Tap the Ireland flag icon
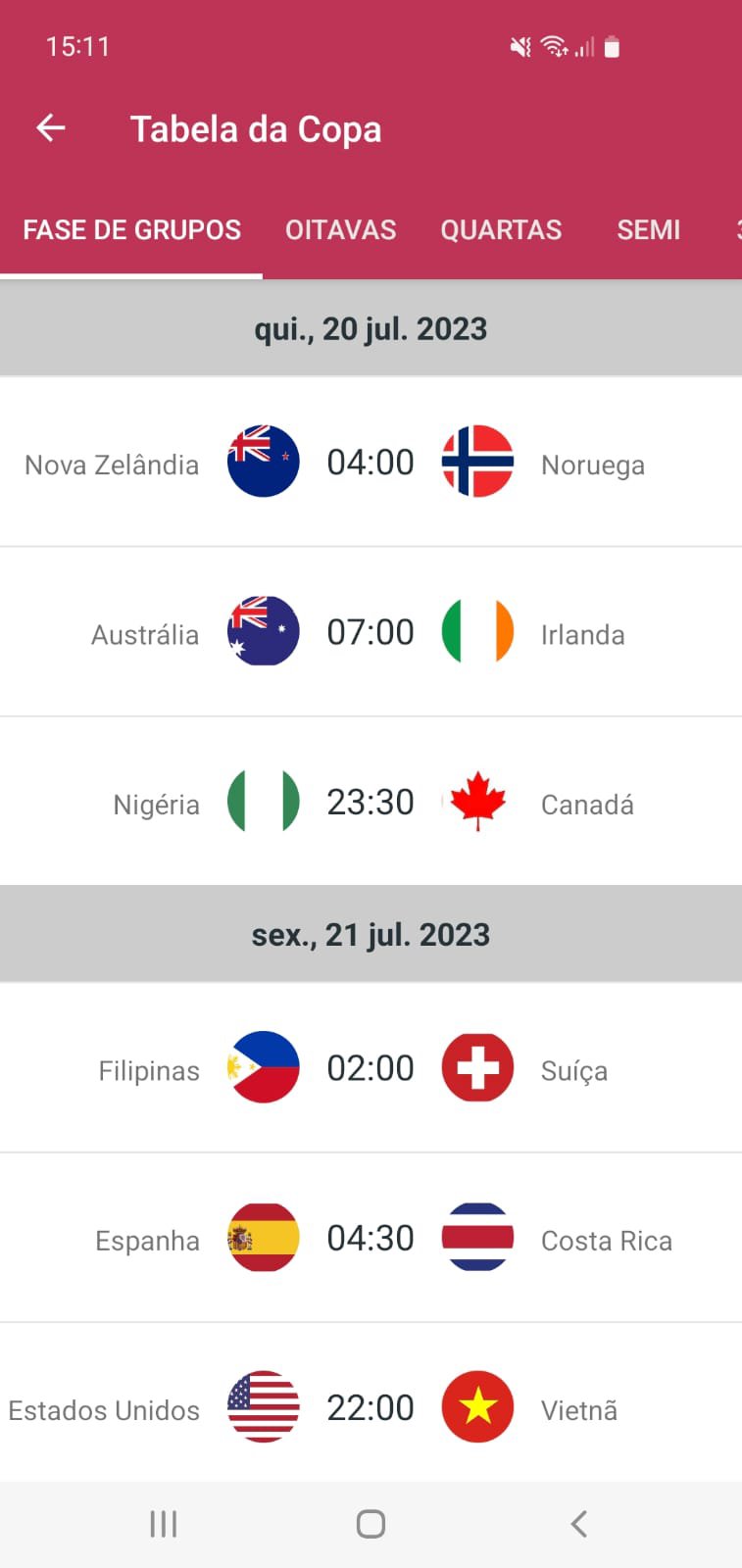 click(x=477, y=631)
